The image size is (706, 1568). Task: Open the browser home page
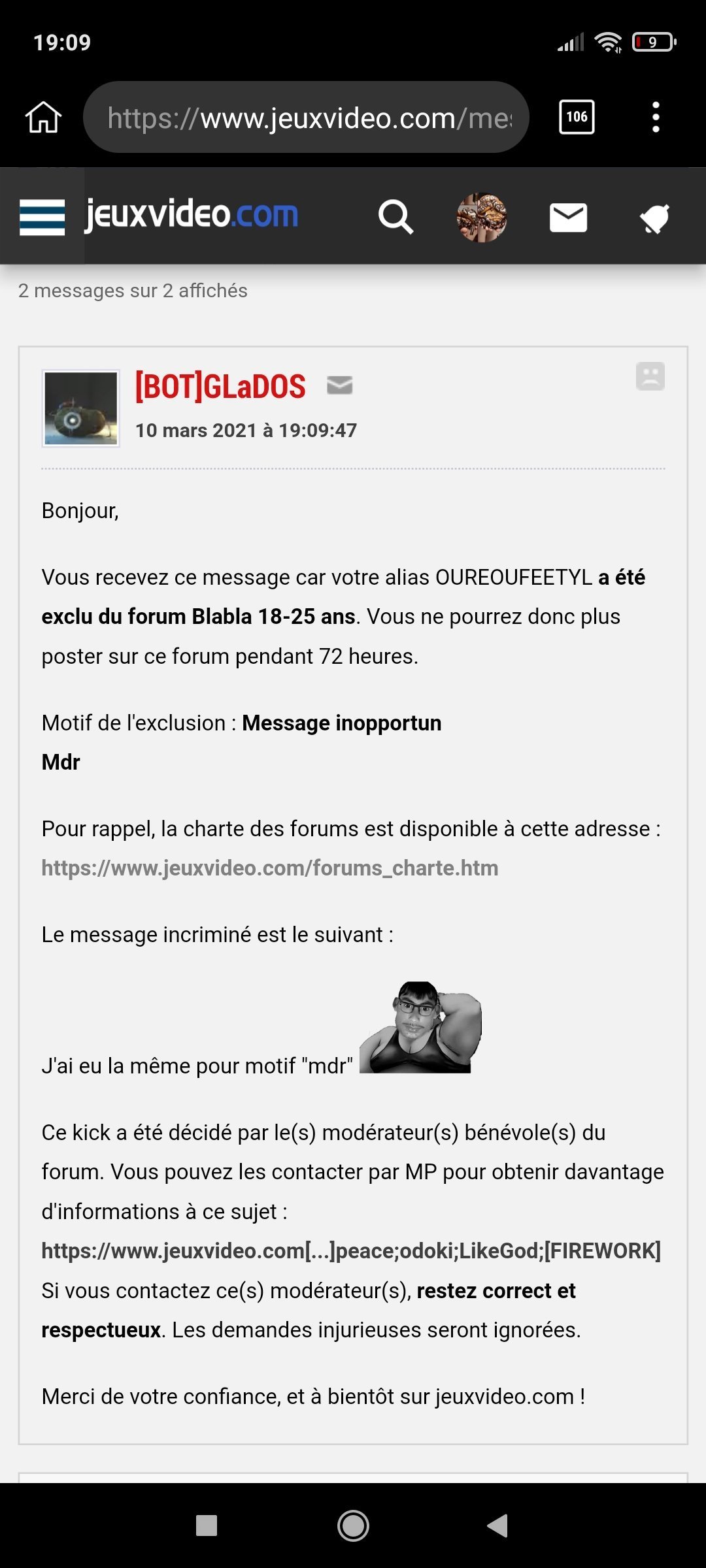pyautogui.click(x=43, y=118)
